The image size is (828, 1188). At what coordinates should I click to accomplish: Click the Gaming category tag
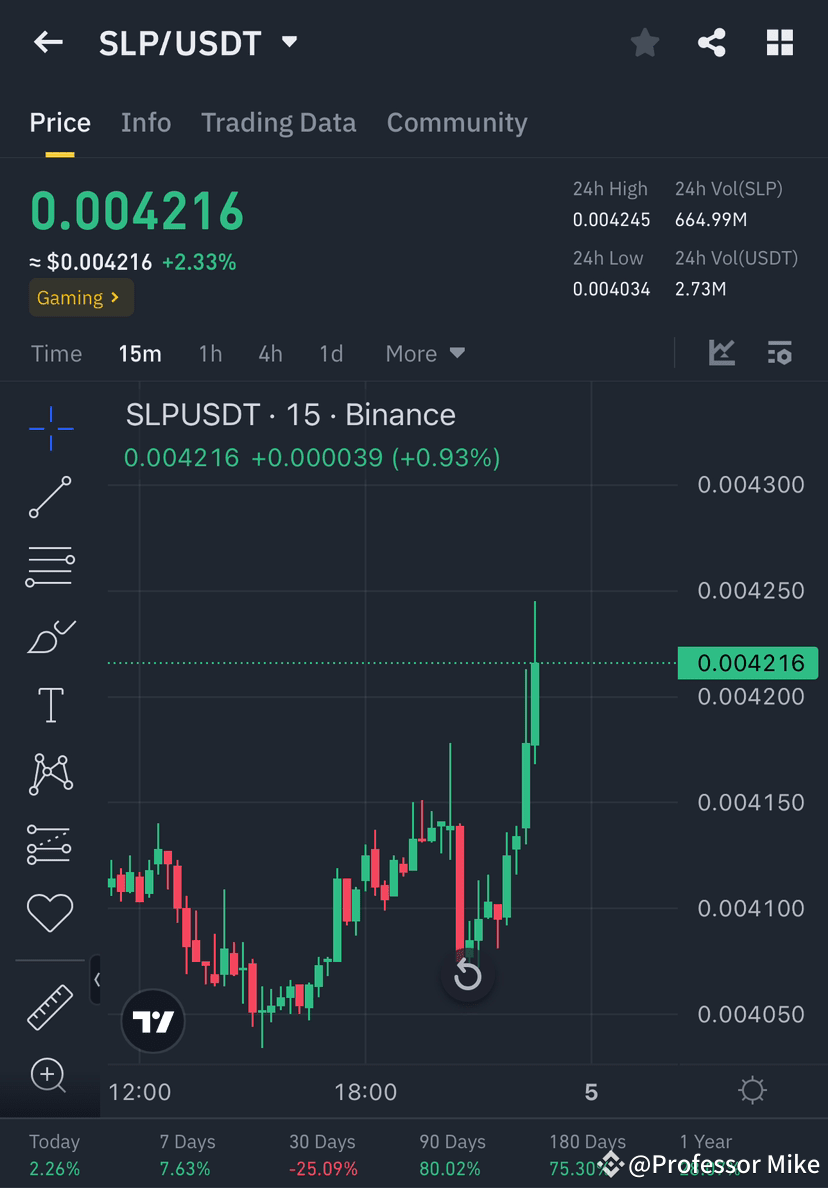80,297
